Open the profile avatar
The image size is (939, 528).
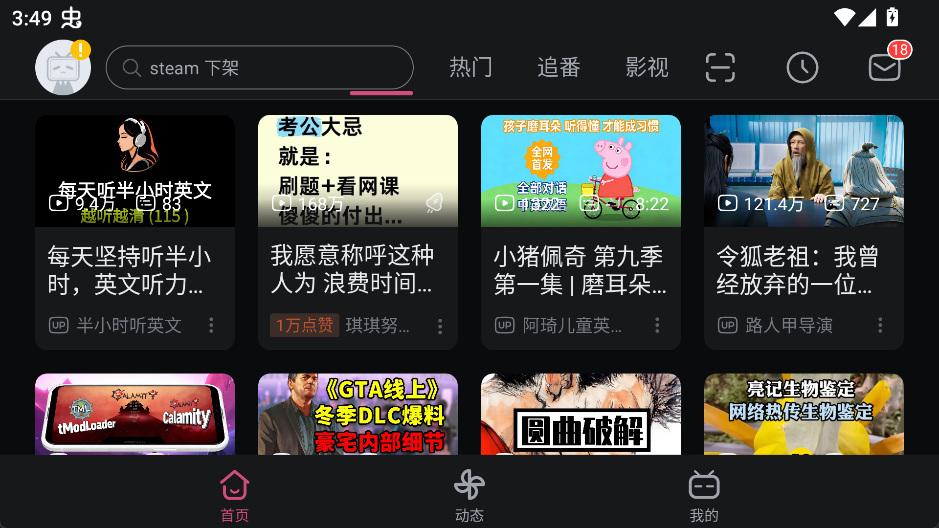pos(63,68)
